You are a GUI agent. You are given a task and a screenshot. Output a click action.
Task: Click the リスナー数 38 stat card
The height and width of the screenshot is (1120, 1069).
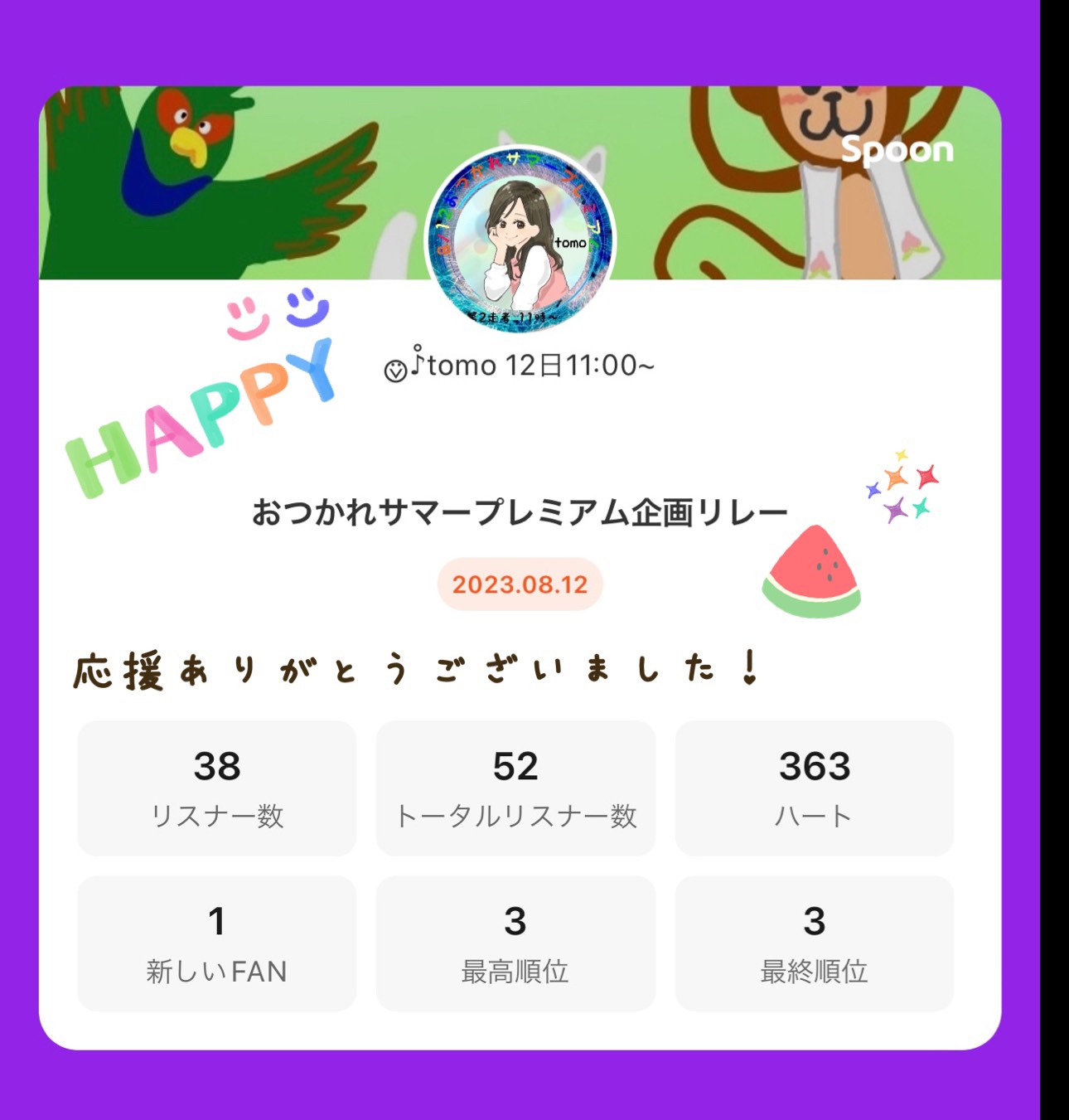pyautogui.click(x=215, y=788)
